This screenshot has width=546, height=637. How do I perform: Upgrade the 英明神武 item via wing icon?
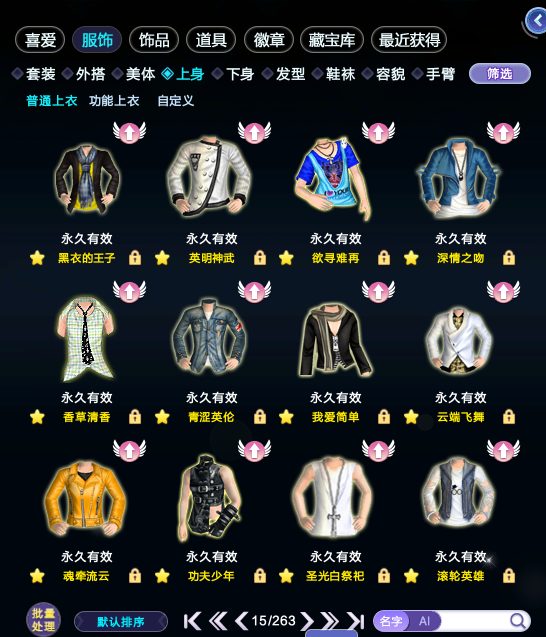pos(254,132)
